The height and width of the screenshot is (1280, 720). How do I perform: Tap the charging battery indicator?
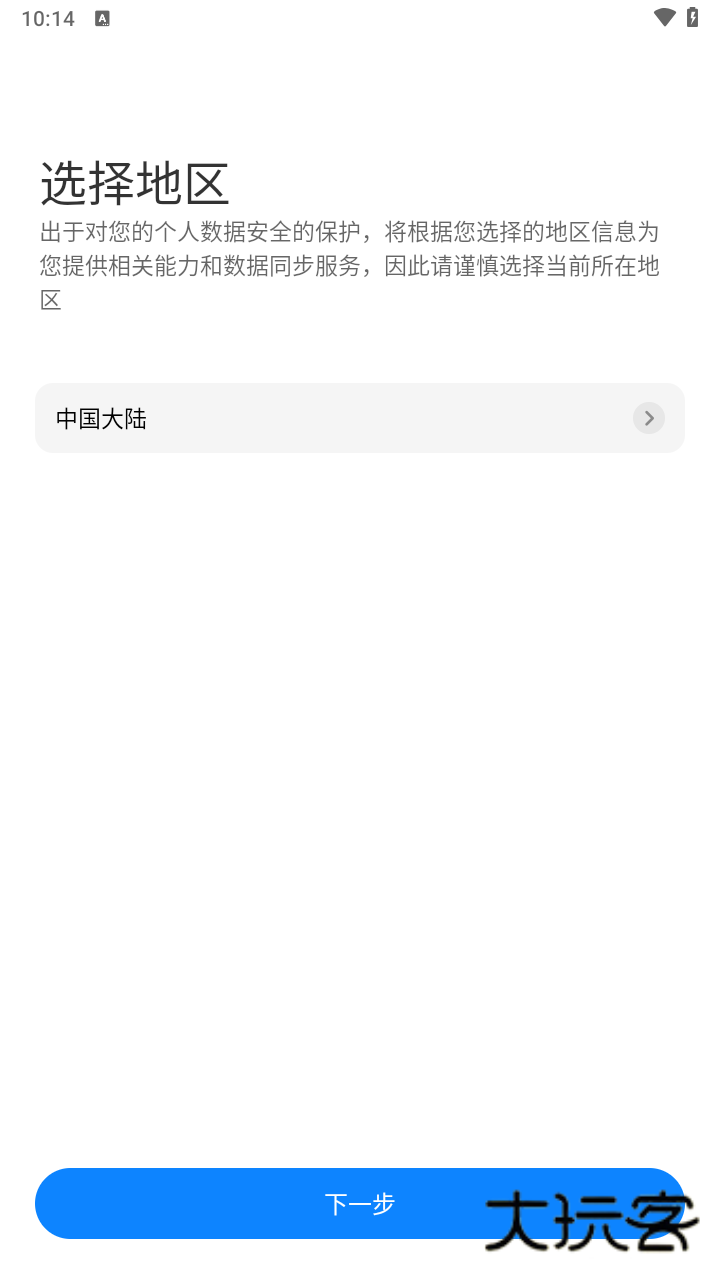pyautogui.click(x=695, y=17)
